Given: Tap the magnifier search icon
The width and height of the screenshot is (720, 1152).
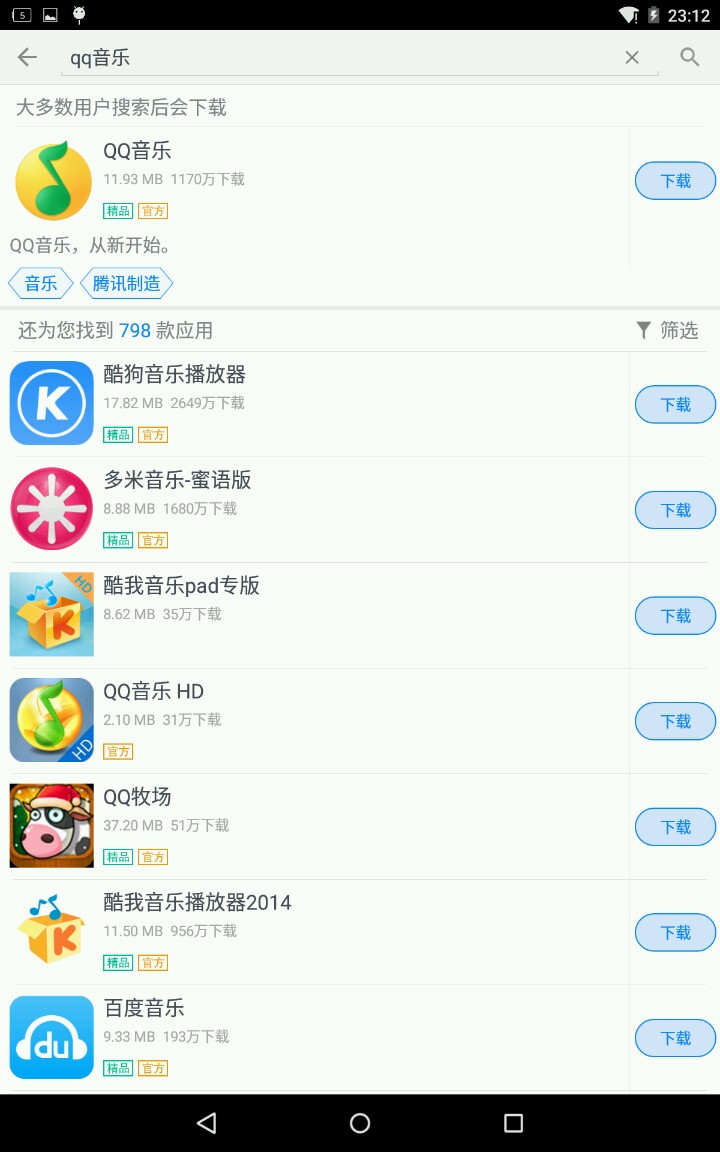Looking at the screenshot, I should click(690, 57).
